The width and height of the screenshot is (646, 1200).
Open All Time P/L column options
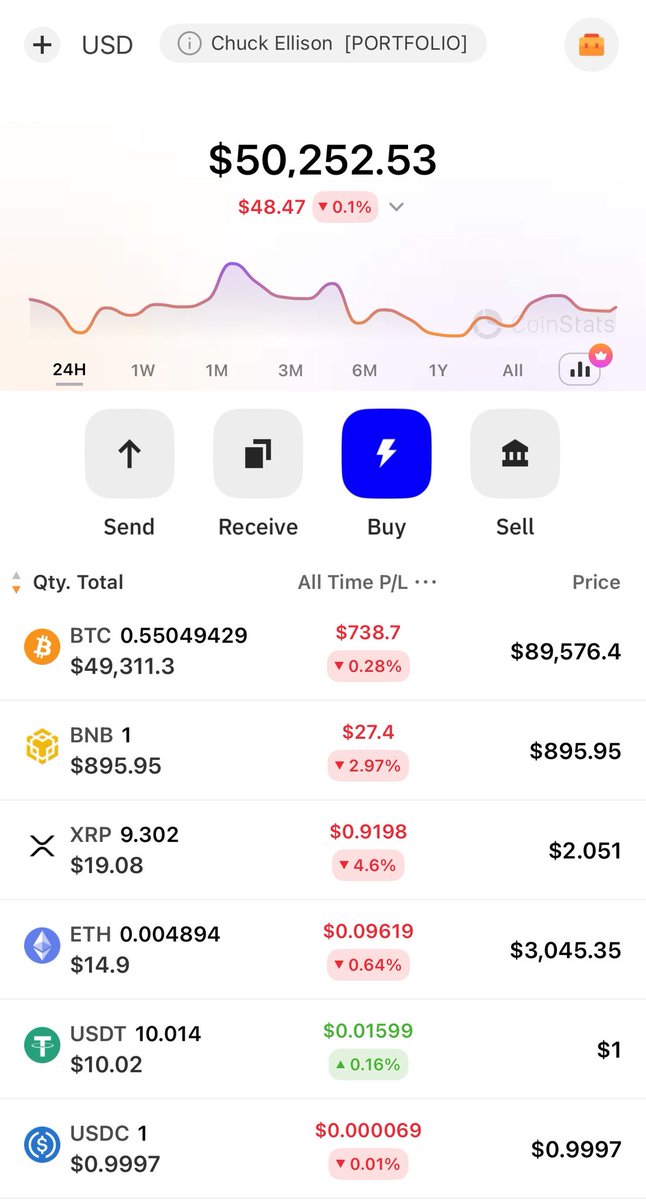pos(425,582)
